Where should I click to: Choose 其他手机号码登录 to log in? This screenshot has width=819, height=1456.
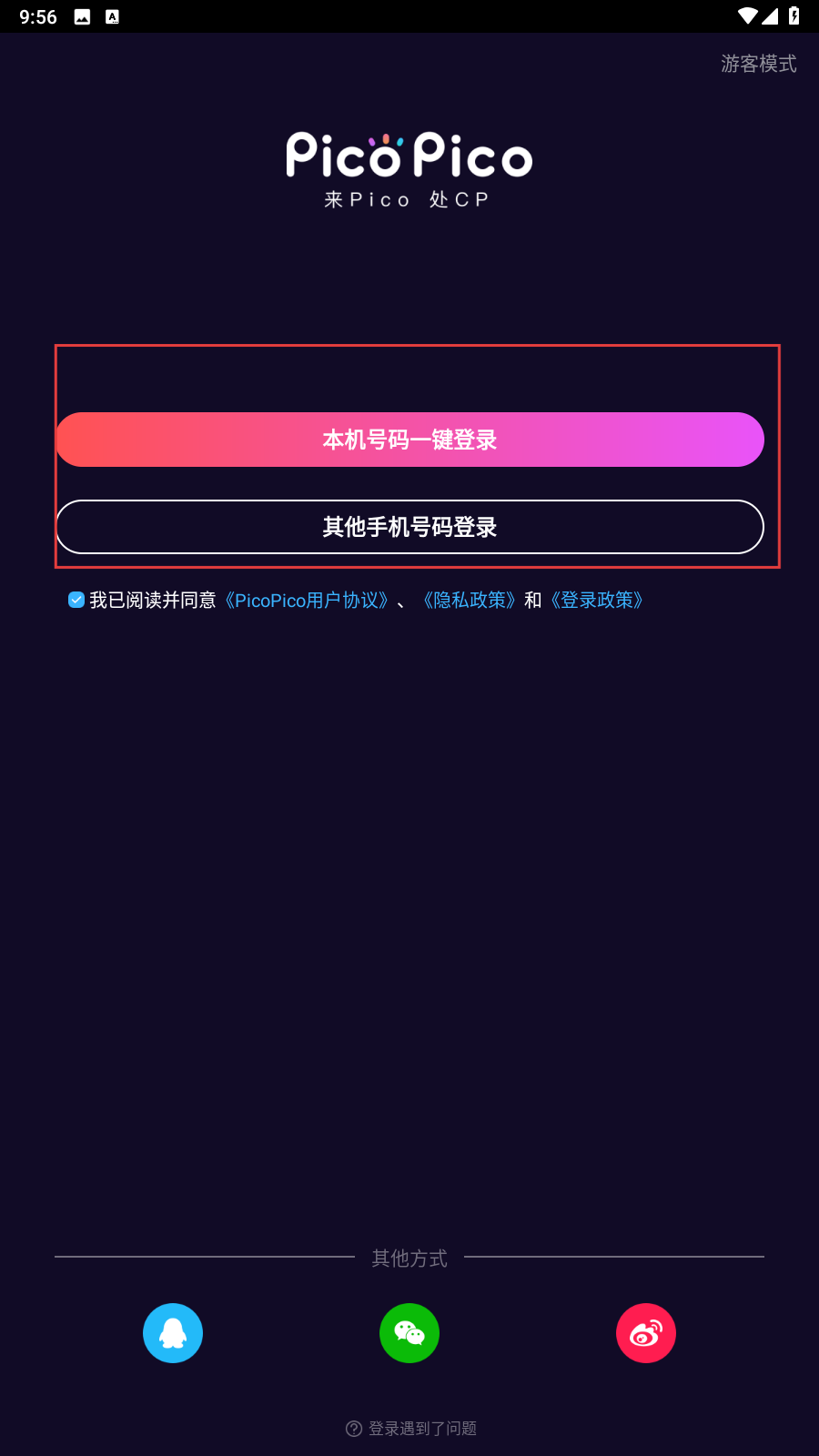pyautogui.click(x=409, y=527)
